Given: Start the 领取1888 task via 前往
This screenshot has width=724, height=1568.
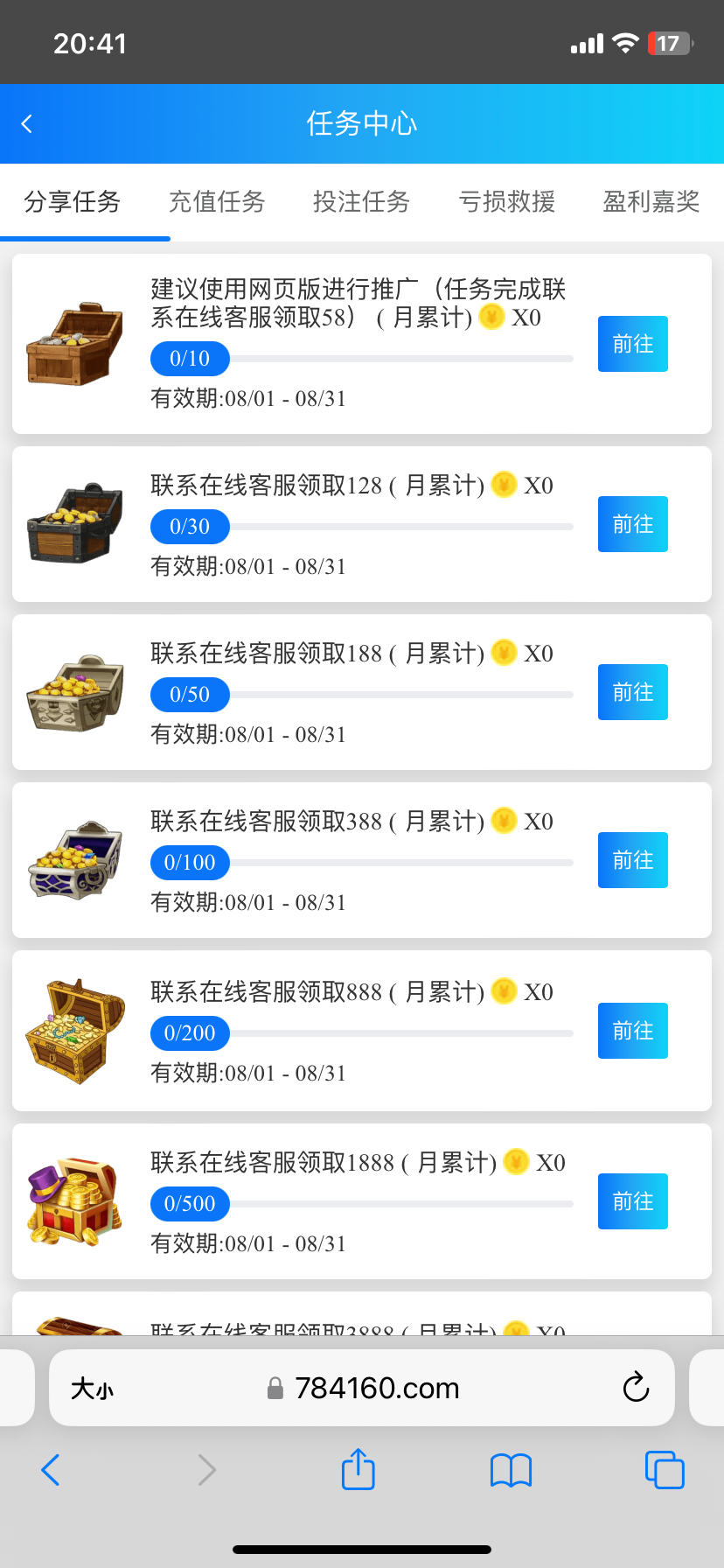Looking at the screenshot, I should (x=632, y=1201).
